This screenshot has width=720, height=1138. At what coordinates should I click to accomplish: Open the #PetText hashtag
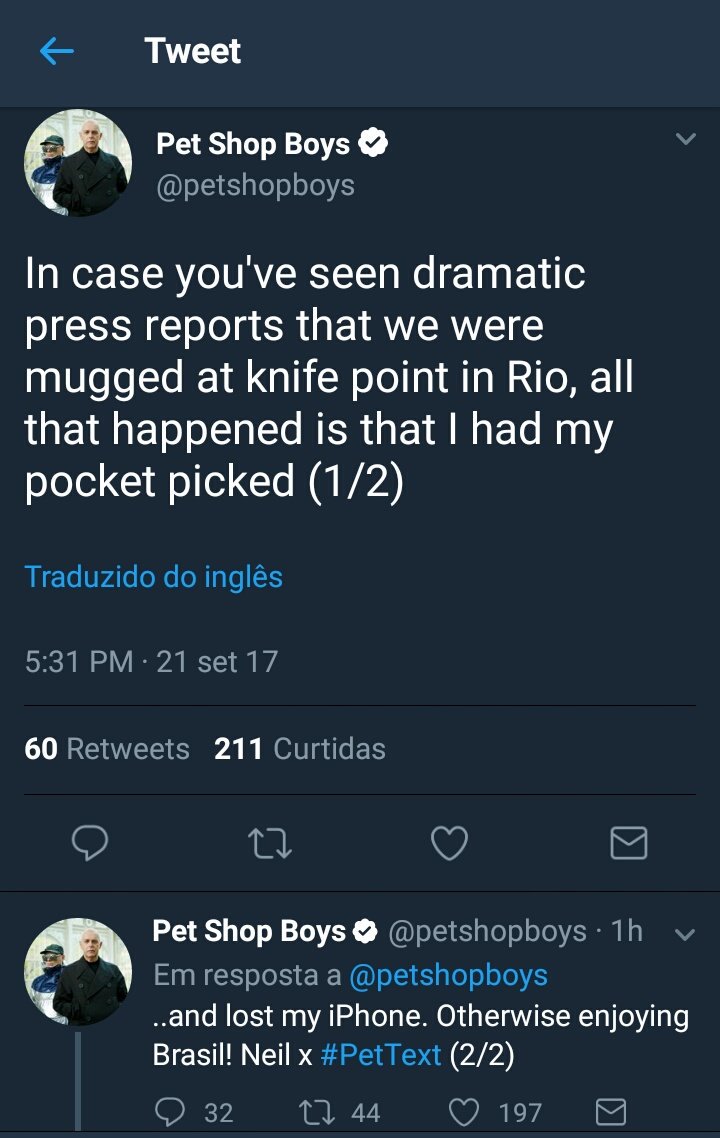tap(381, 1056)
